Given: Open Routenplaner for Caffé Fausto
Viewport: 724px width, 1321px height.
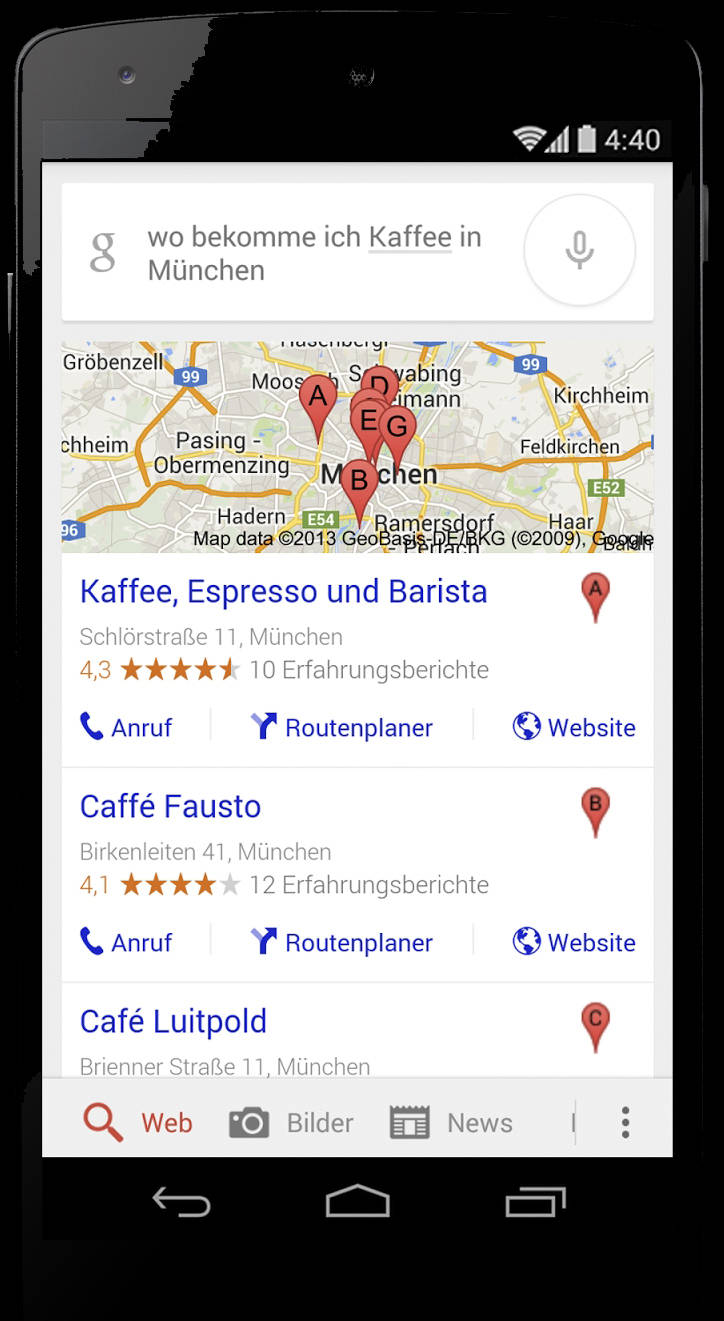Looking at the screenshot, I should tap(341, 942).
